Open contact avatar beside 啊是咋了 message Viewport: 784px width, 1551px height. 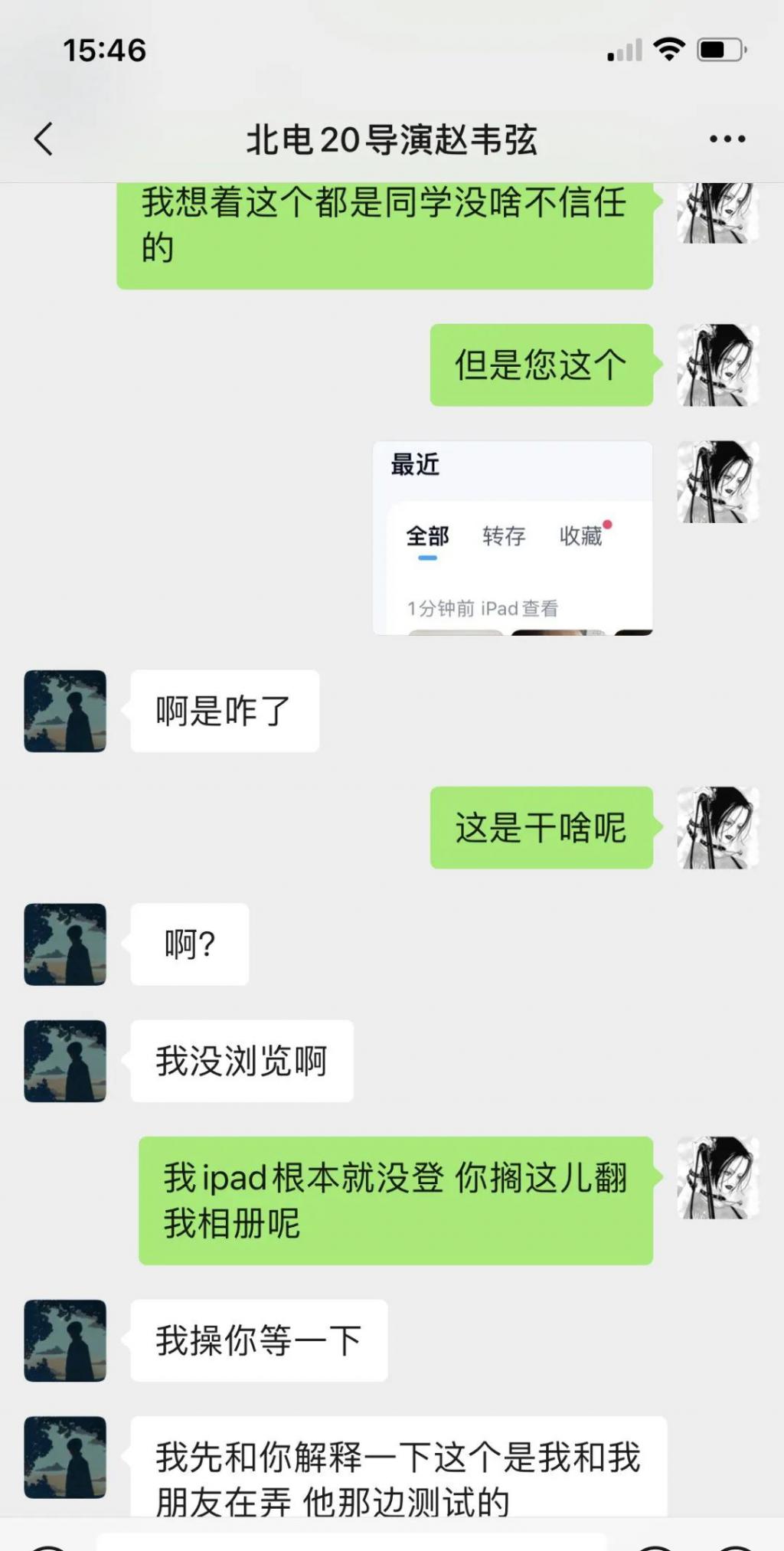(x=65, y=711)
